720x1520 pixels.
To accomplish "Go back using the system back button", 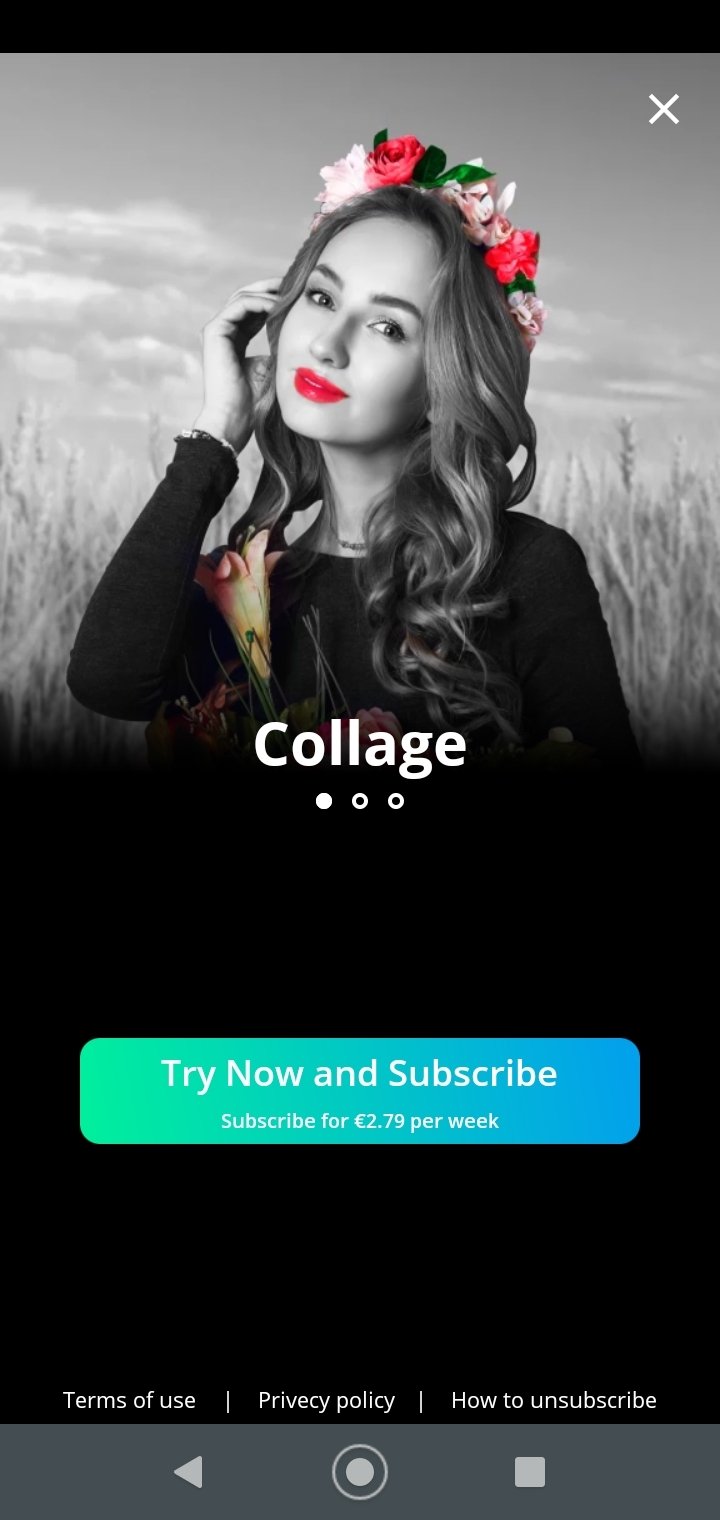I will 188,1472.
